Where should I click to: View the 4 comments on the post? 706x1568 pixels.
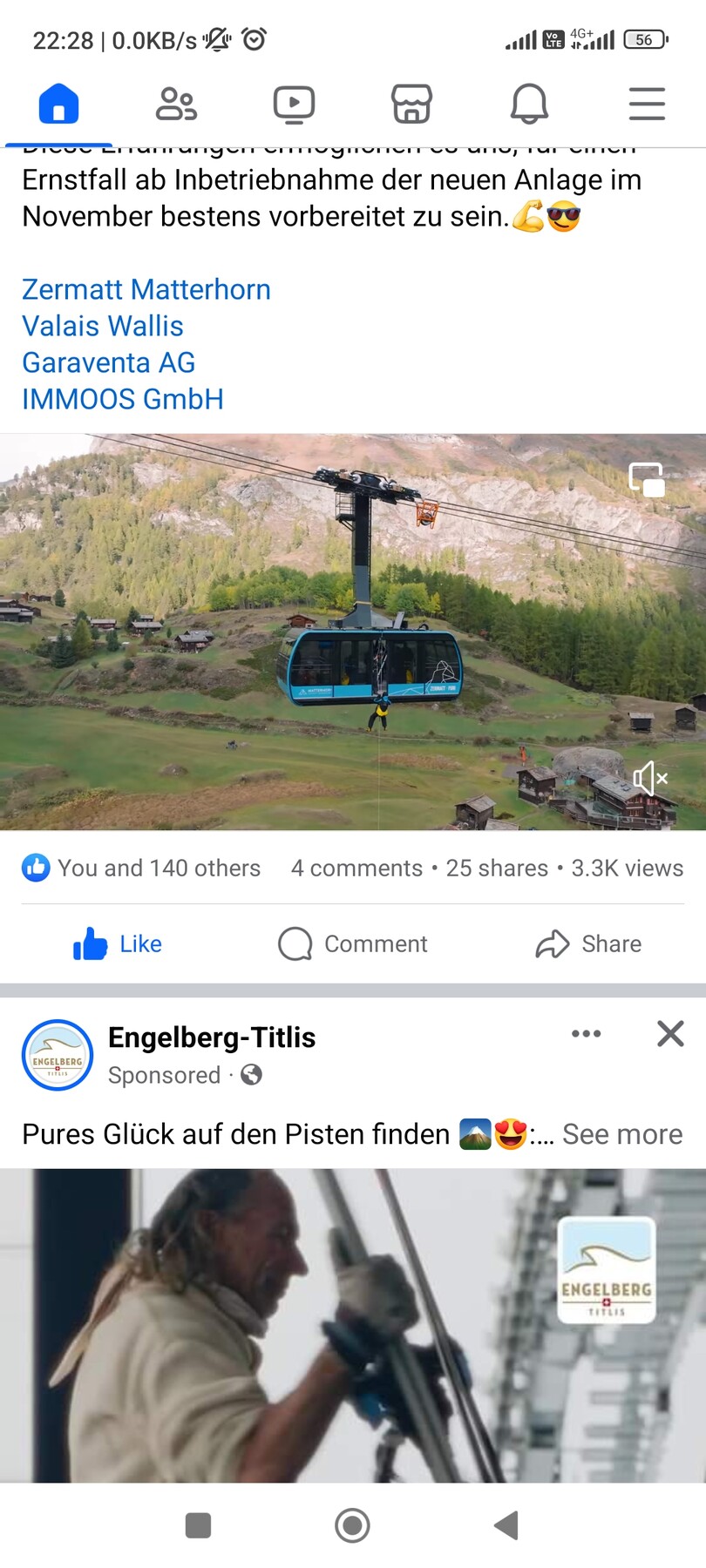pyautogui.click(x=356, y=868)
